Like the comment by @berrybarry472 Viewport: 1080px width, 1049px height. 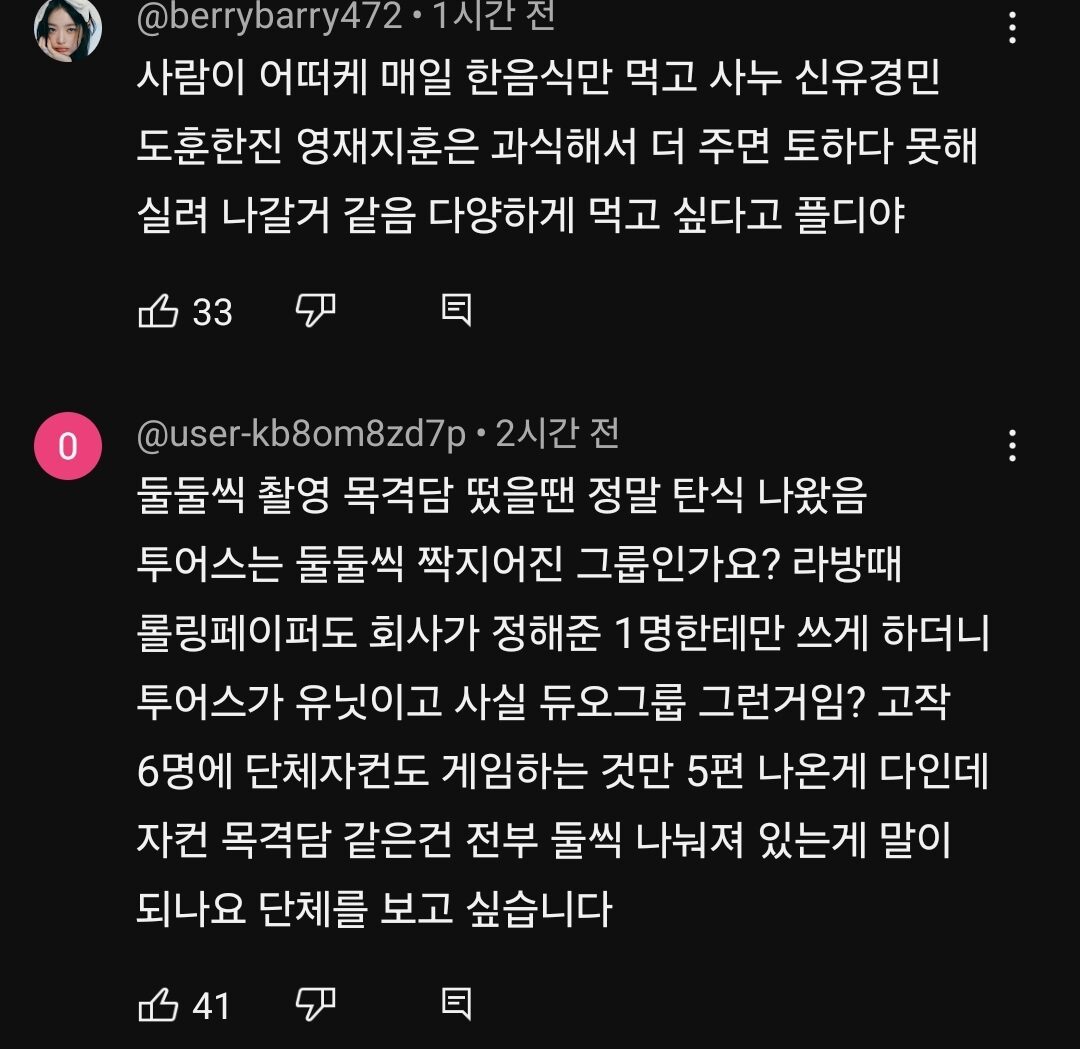point(158,311)
